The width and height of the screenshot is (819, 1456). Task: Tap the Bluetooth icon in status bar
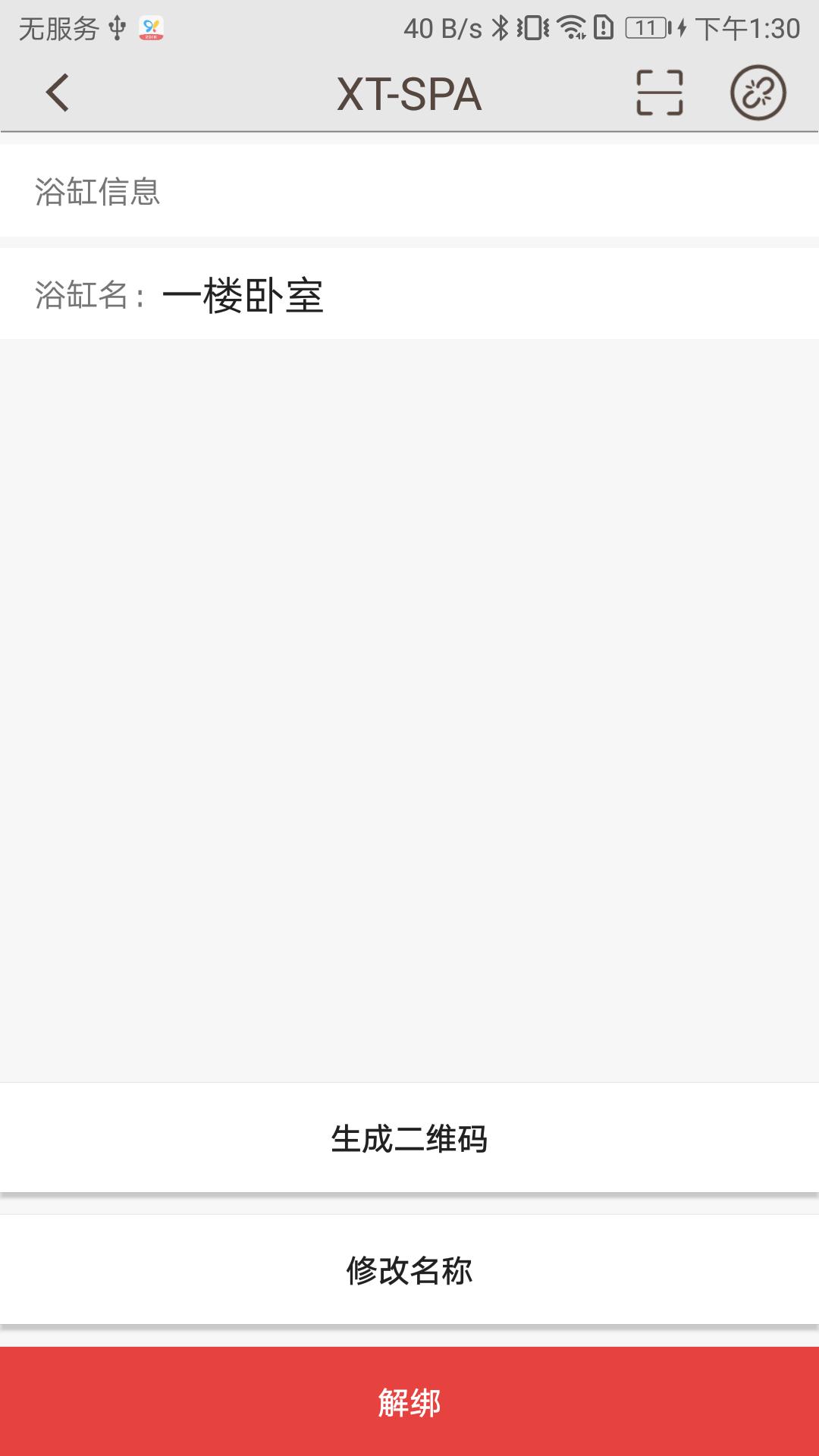tap(500, 27)
